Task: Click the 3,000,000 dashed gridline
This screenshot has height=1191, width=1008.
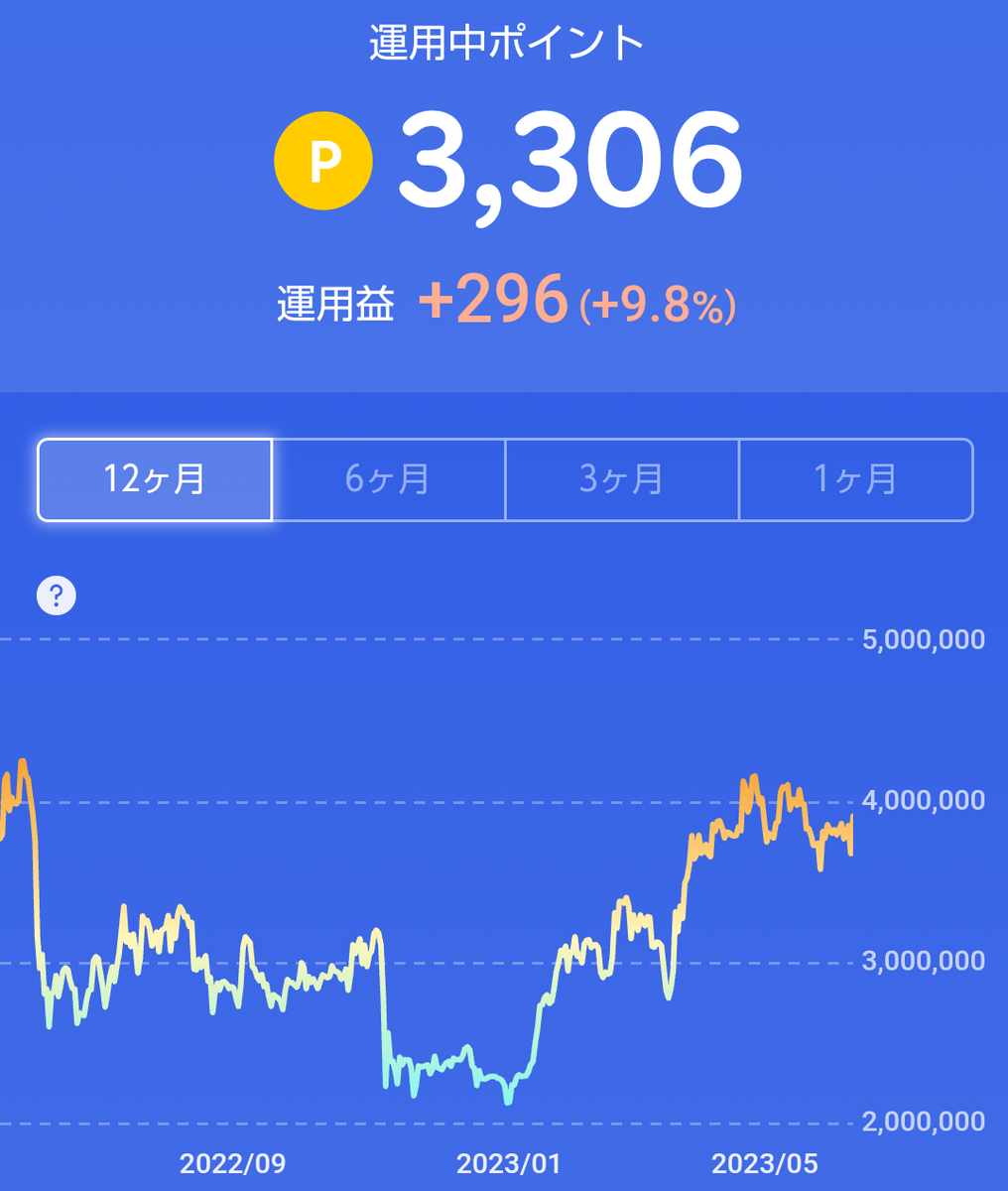Action: (x=921, y=960)
